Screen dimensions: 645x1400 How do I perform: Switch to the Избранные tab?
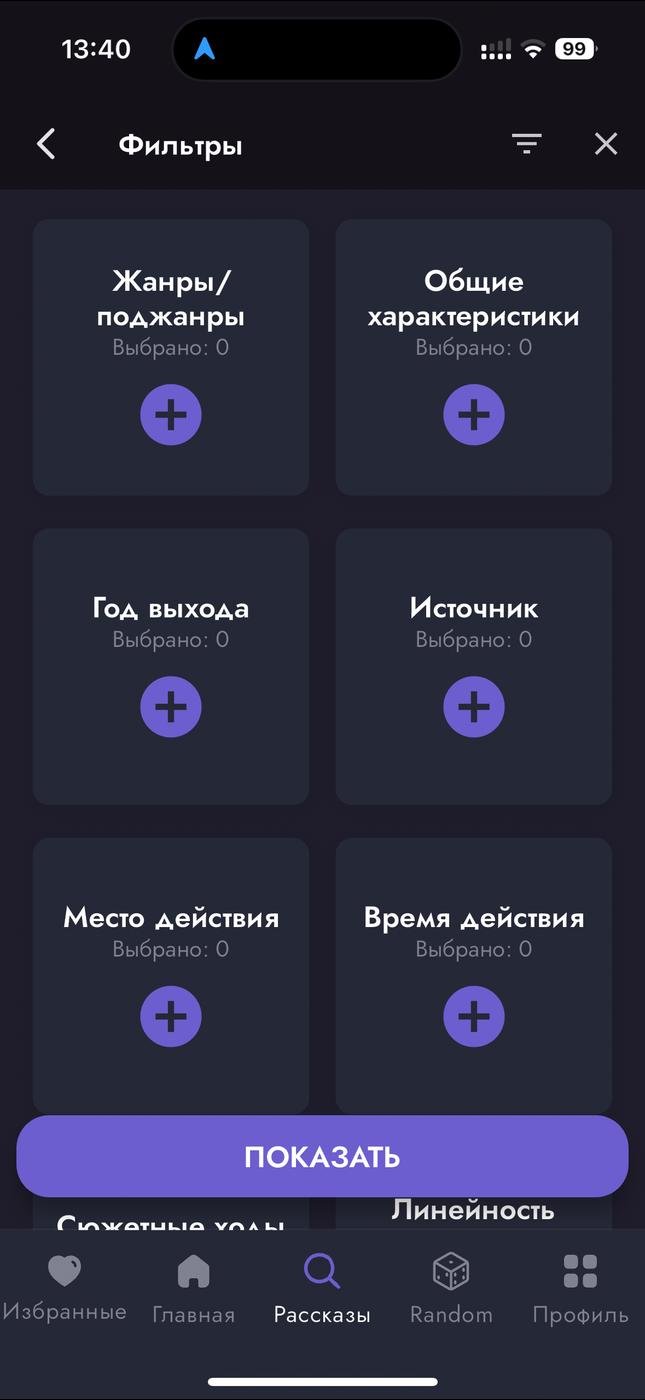pos(64,1288)
